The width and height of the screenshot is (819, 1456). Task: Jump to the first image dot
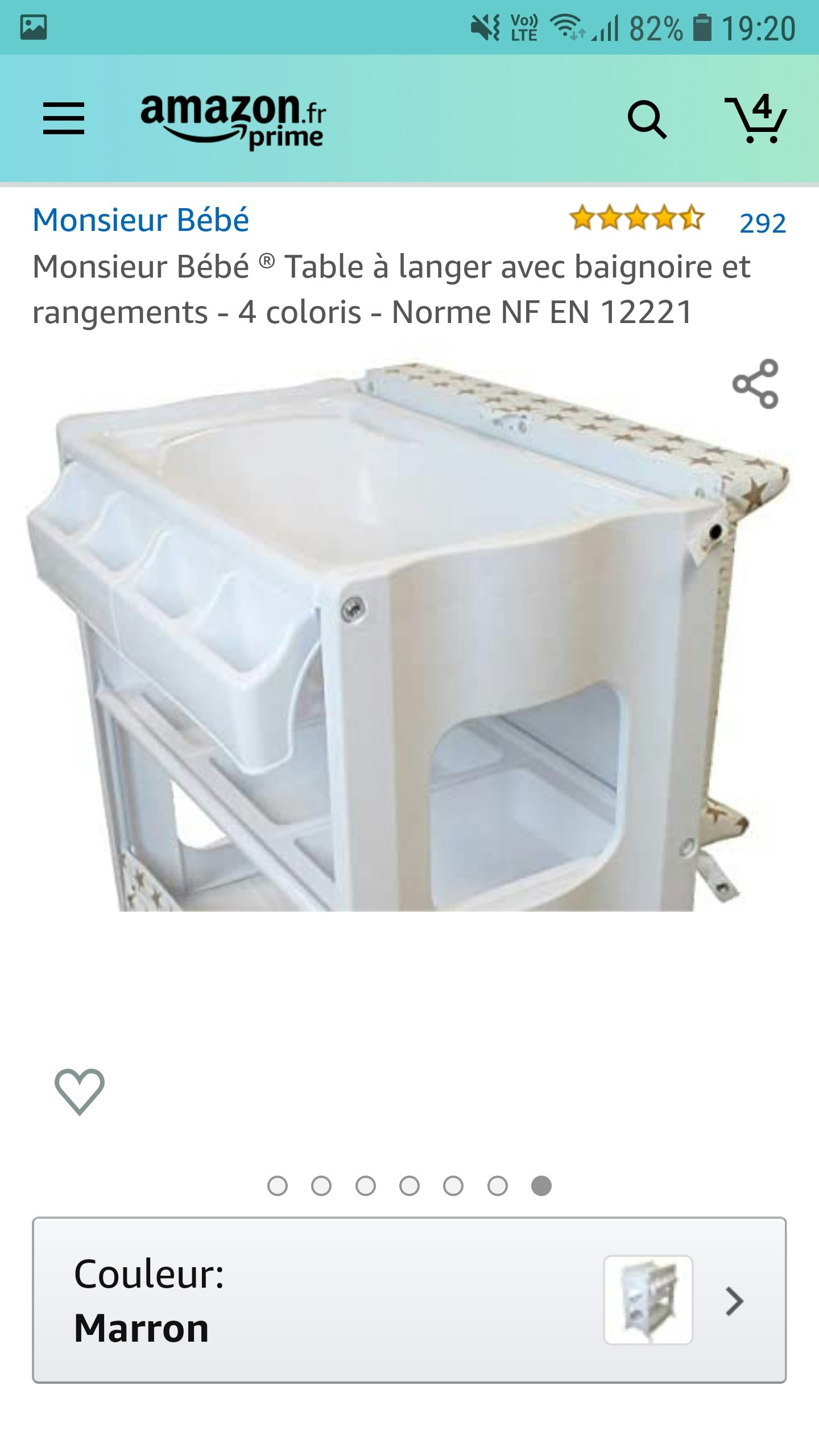click(278, 1186)
